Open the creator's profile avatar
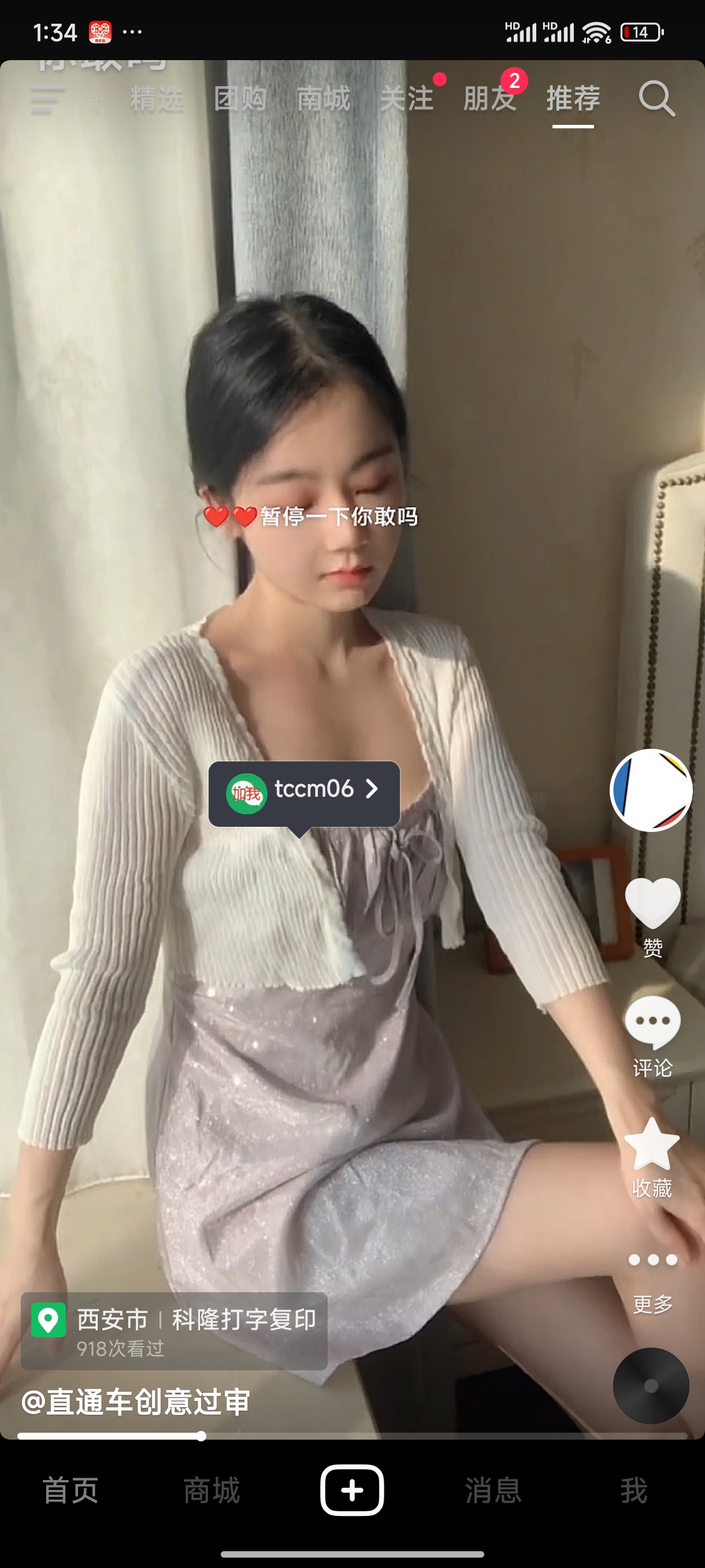Viewport: 705px width, 1568px height. click(x=651, y=790)
